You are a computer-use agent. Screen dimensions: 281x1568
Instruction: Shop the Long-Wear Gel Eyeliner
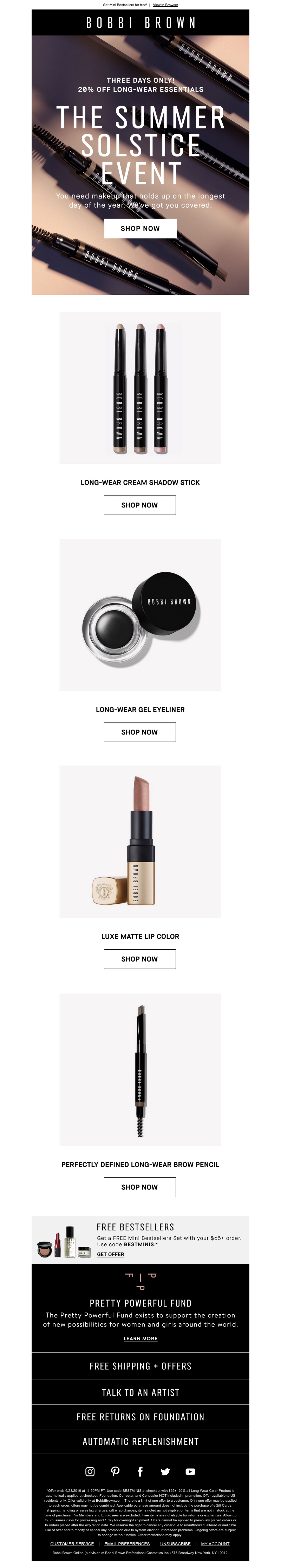click(139, 732)
